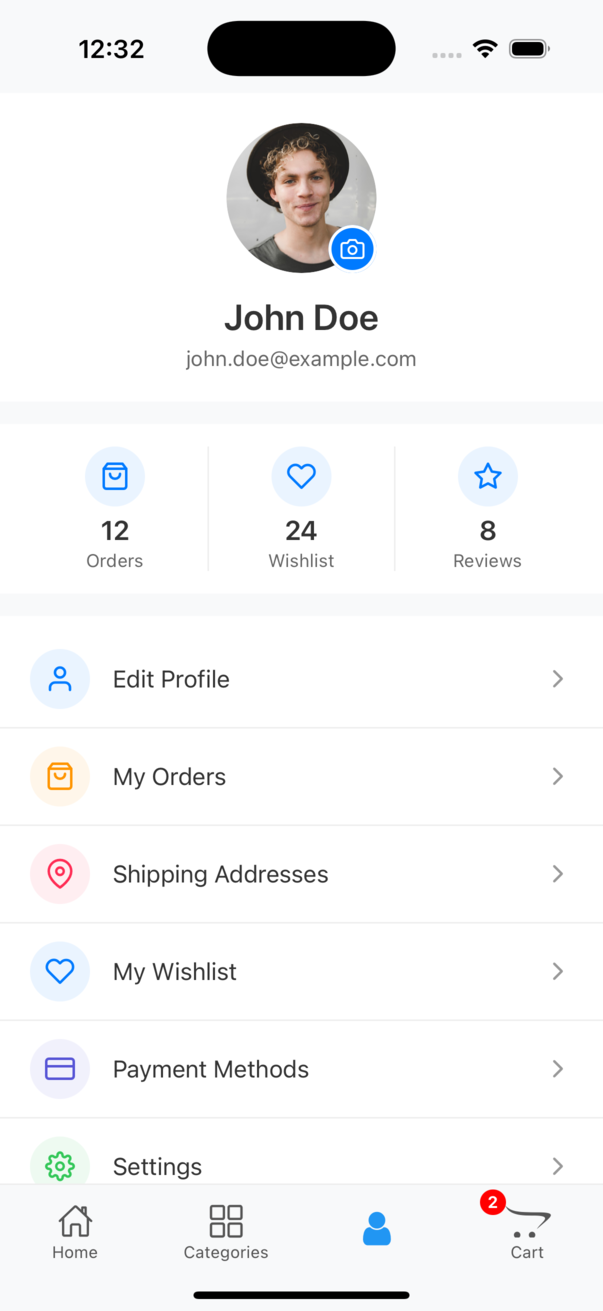
Task: Open Shipping Addresses
Action: 300,874
